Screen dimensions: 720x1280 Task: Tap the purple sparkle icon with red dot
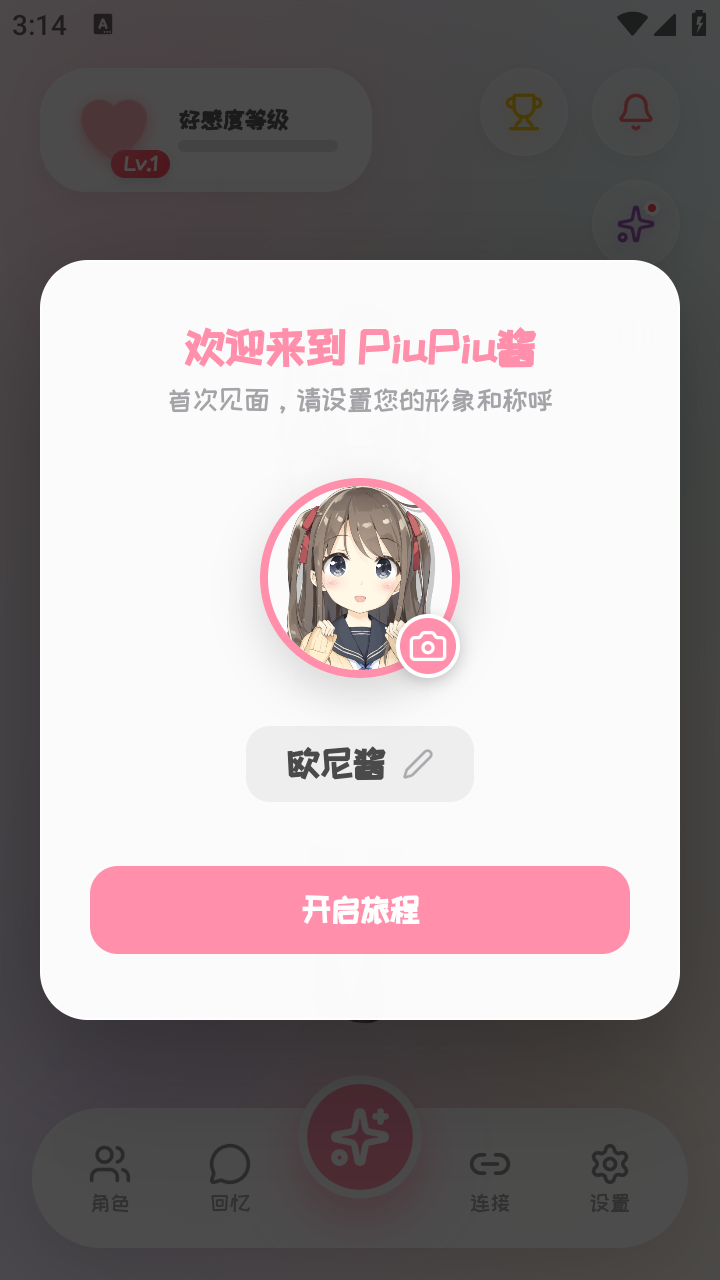click(x=637, y=224)
